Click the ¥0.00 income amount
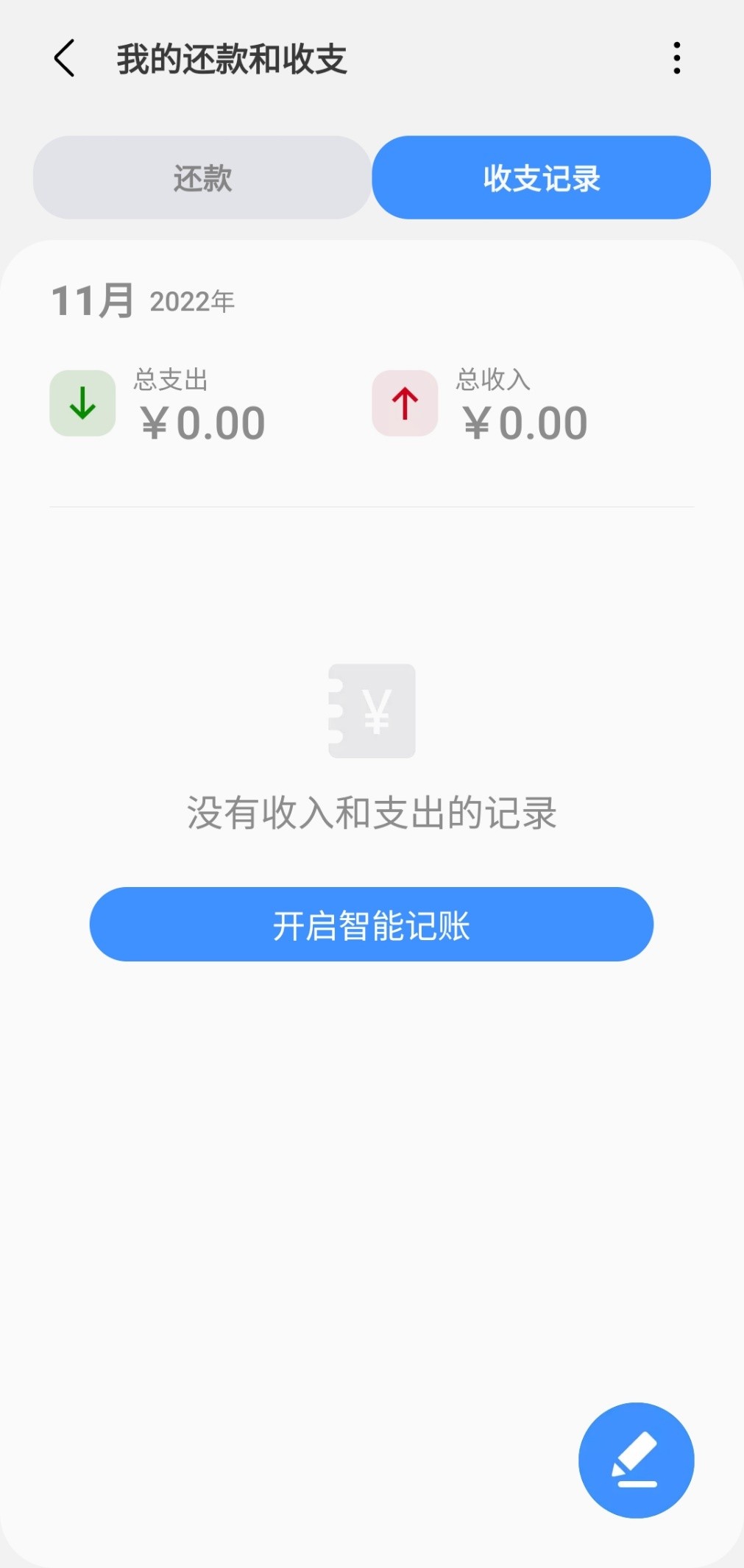 [x=525, y=423]
